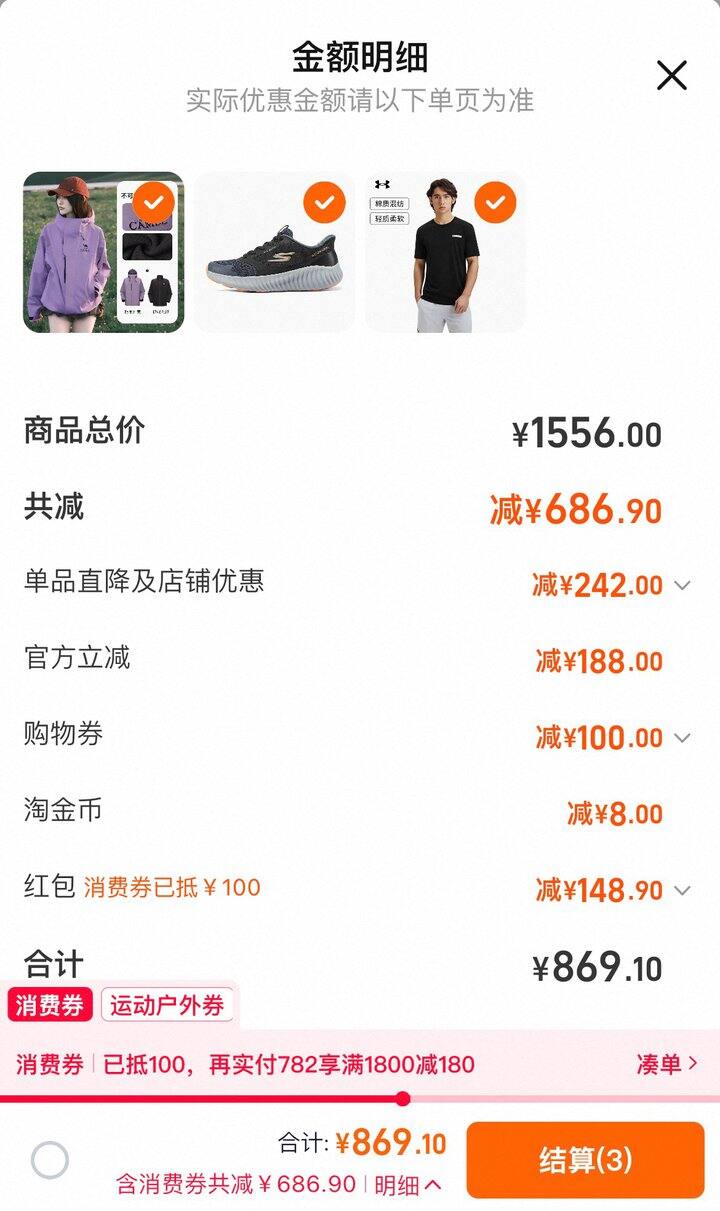The width and height of the screenshot is (720, 1211).
Task: Collapse the 明细 breakdown
Action: 408,1185
